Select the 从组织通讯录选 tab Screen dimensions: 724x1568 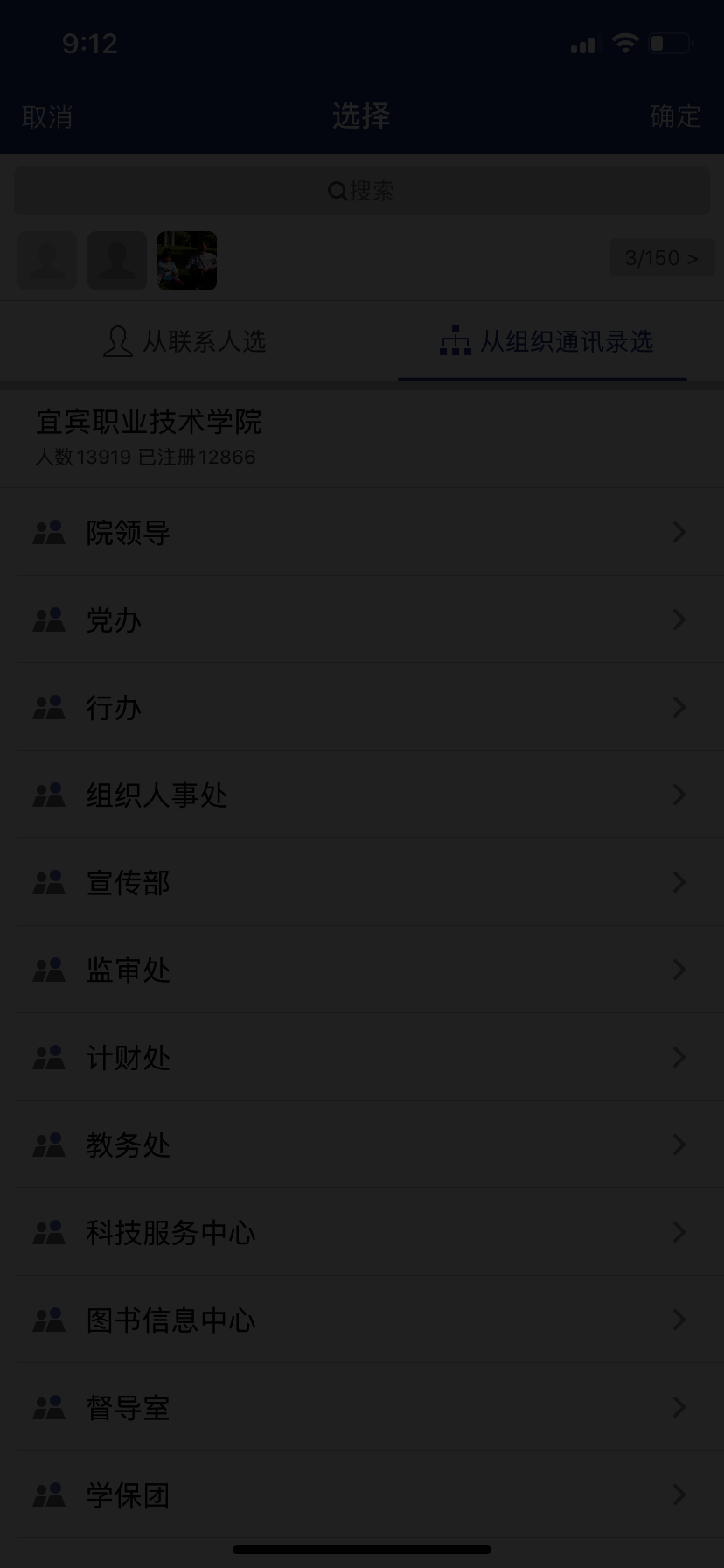(546, 341)
